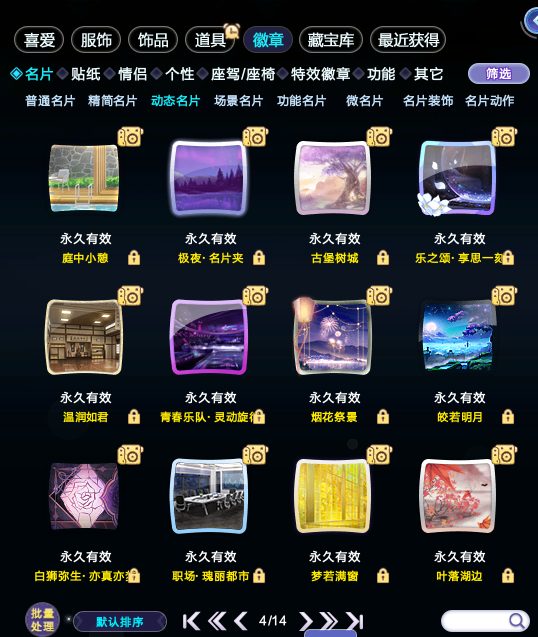The image size is (538, 637).
Task: Show the 场景名片 sub-category
Action: (239, 100)
